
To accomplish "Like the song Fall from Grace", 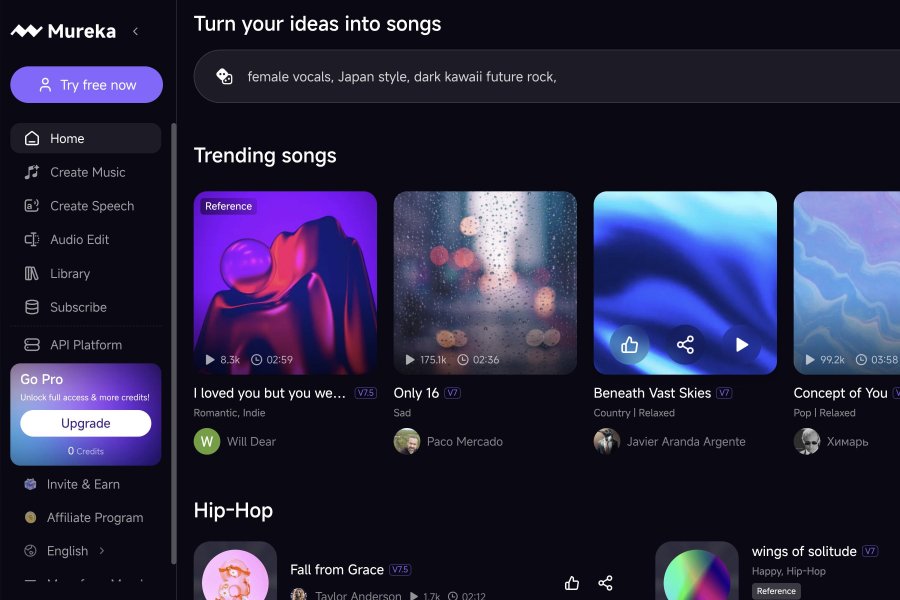I will [x=572, y=583].
